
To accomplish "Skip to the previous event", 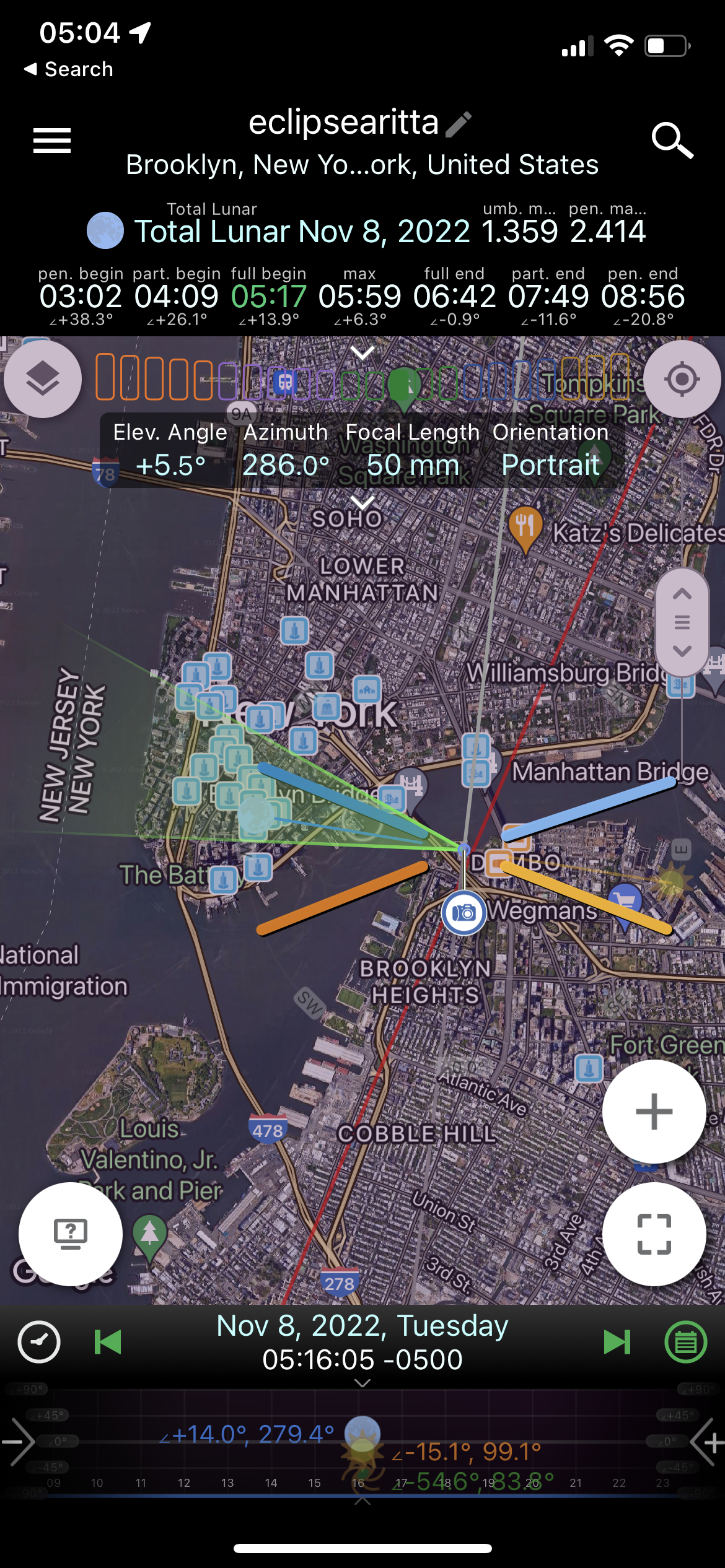I will click(x=108, y=1343).
